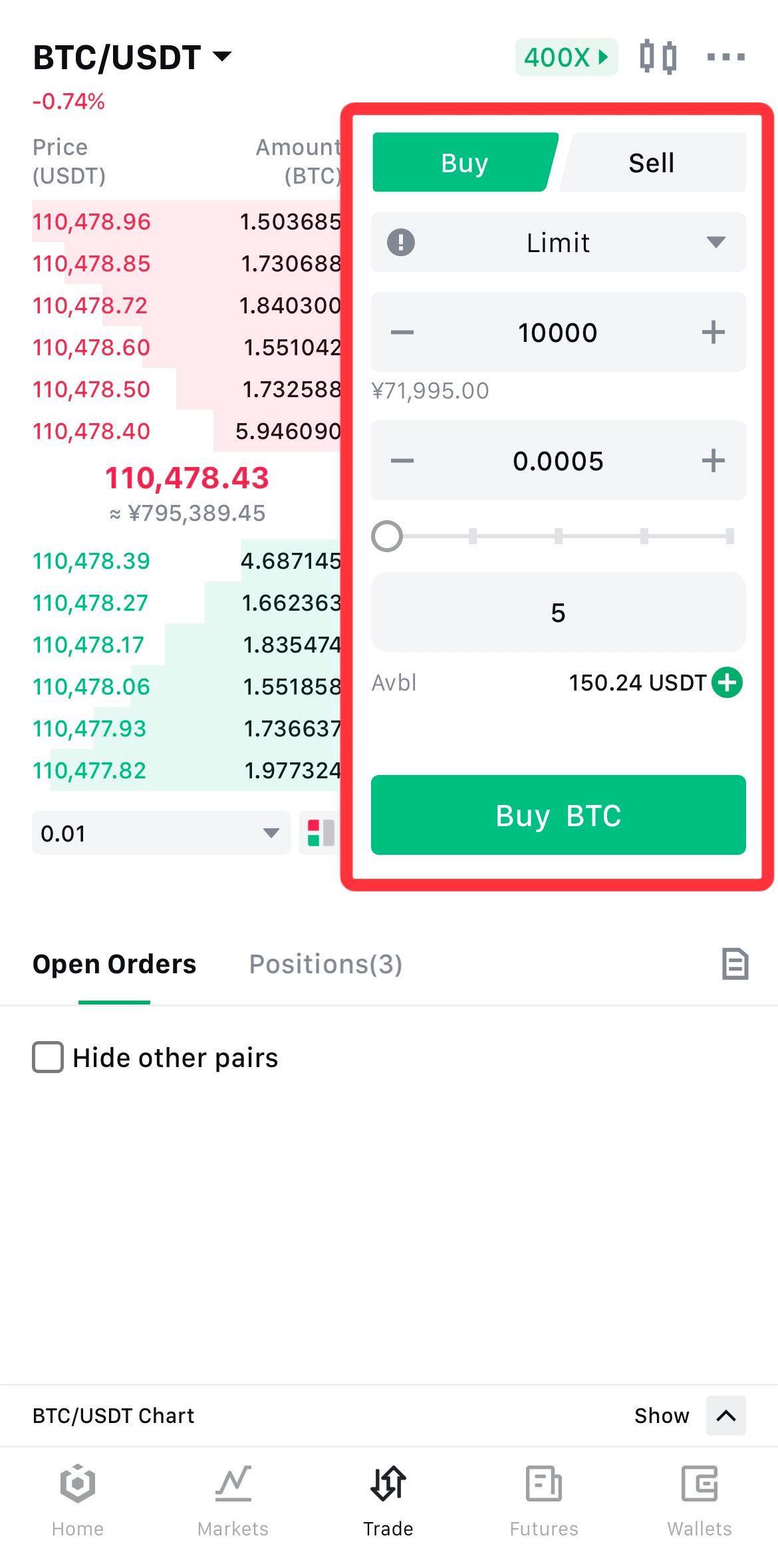
Task: Go to the Markets tab
Action: pyautogui.click(x=233, y=1500)
